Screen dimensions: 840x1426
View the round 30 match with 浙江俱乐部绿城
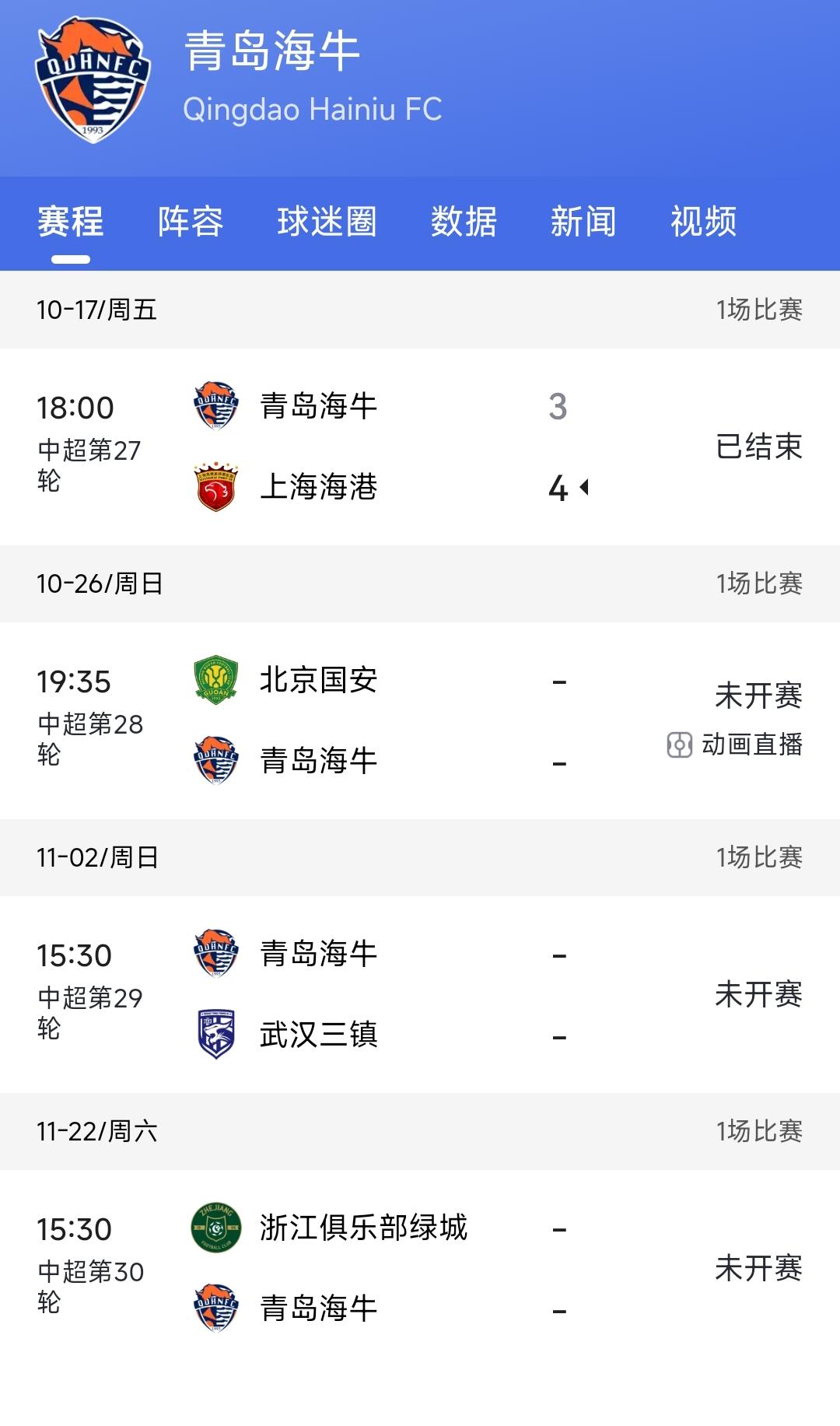[x=420, y=1268]
